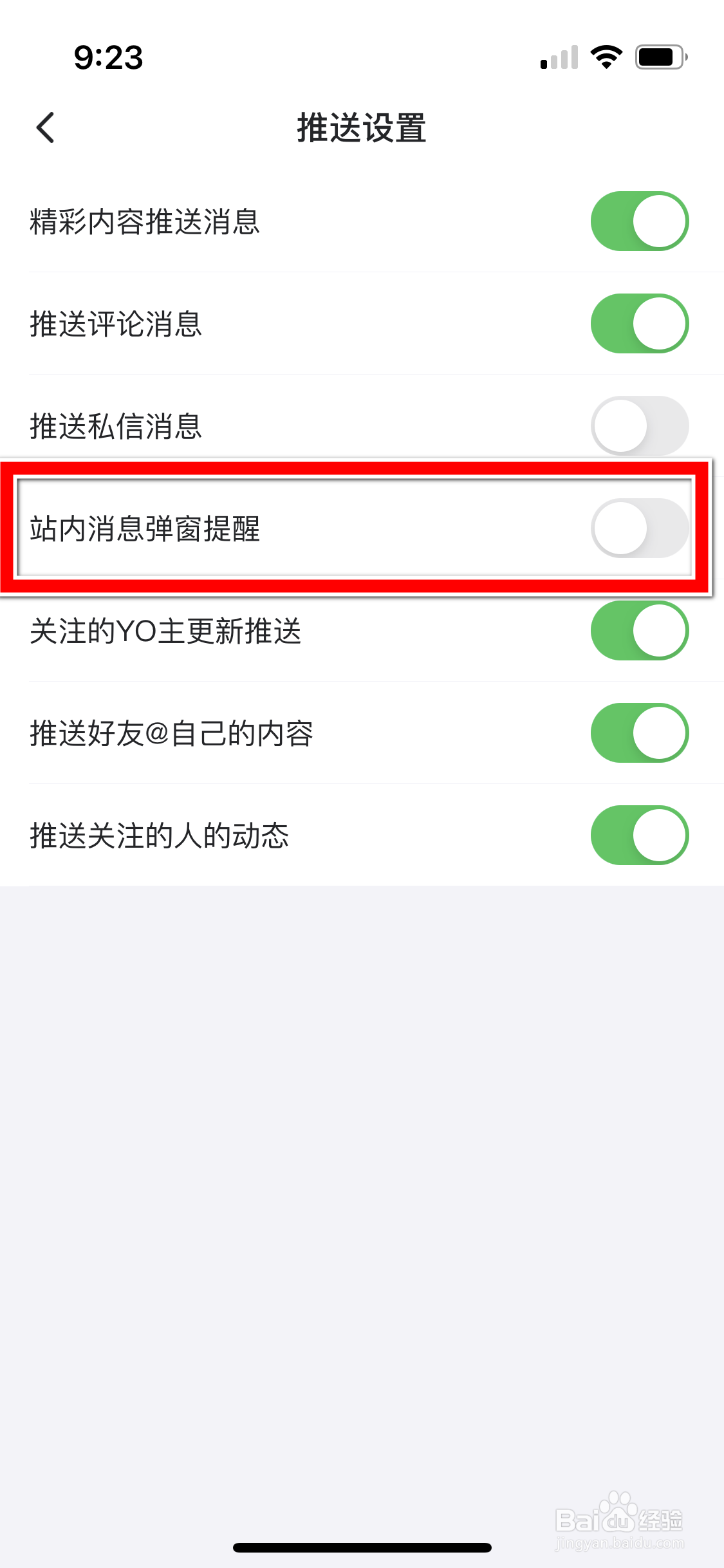Image resolution: width=724 pixels, height=1568 pixels.
Task: Tap the home indicator bar at bottom
Action: coord(362,1548)
